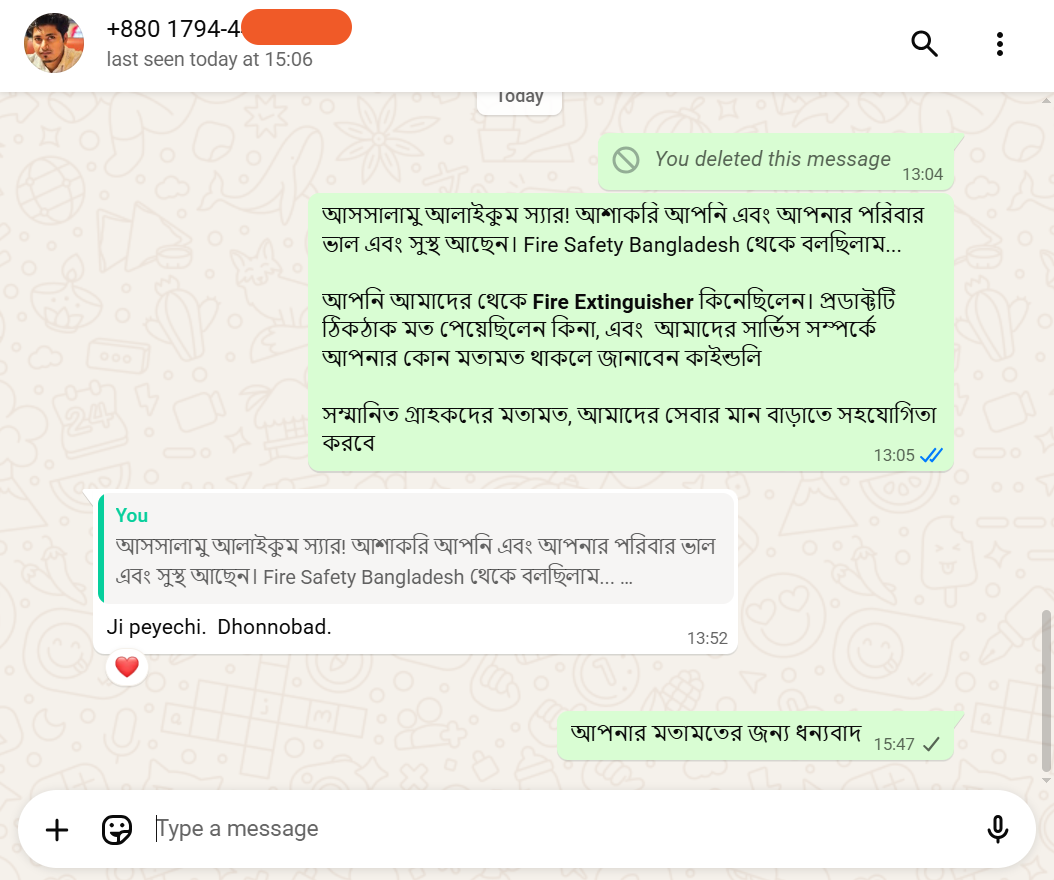Open the sticker and emoji picker
1054x880 pixels.
pos(117,829)
